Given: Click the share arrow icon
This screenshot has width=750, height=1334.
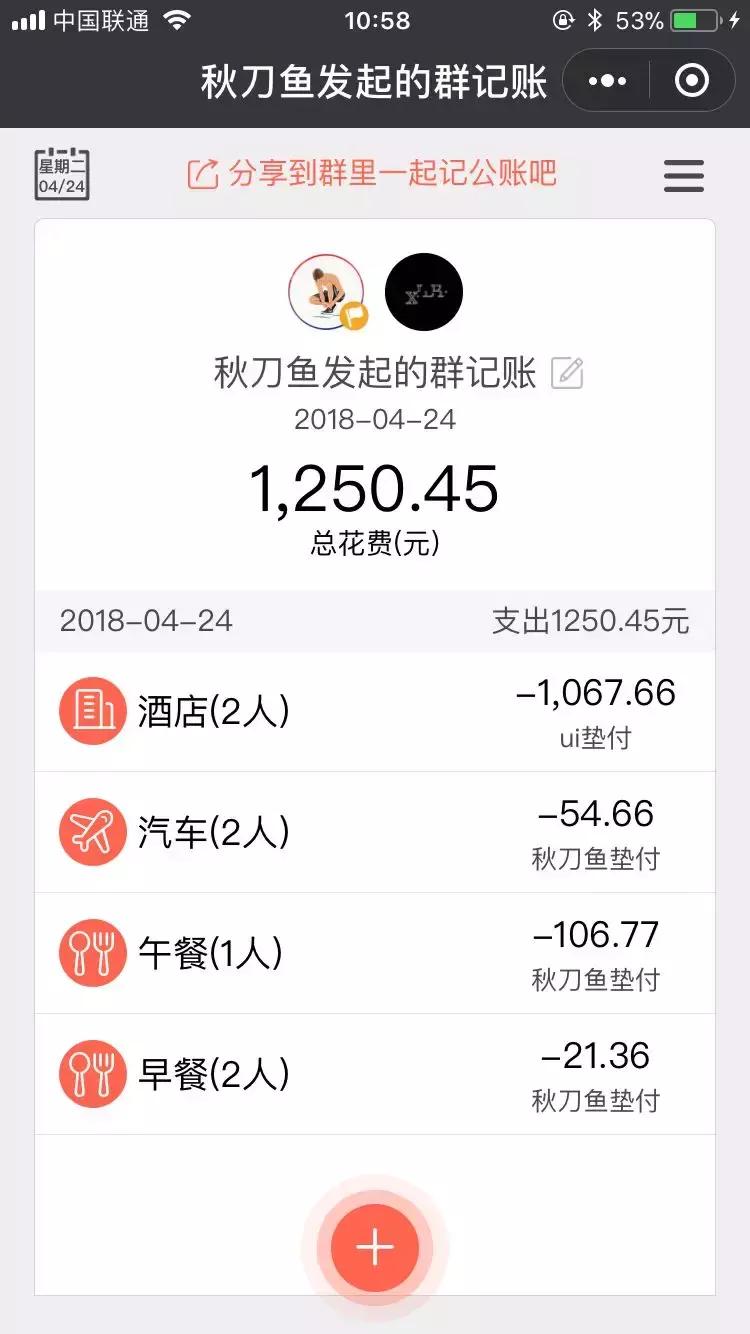Looking at the screenshot, I should (202, 172).
